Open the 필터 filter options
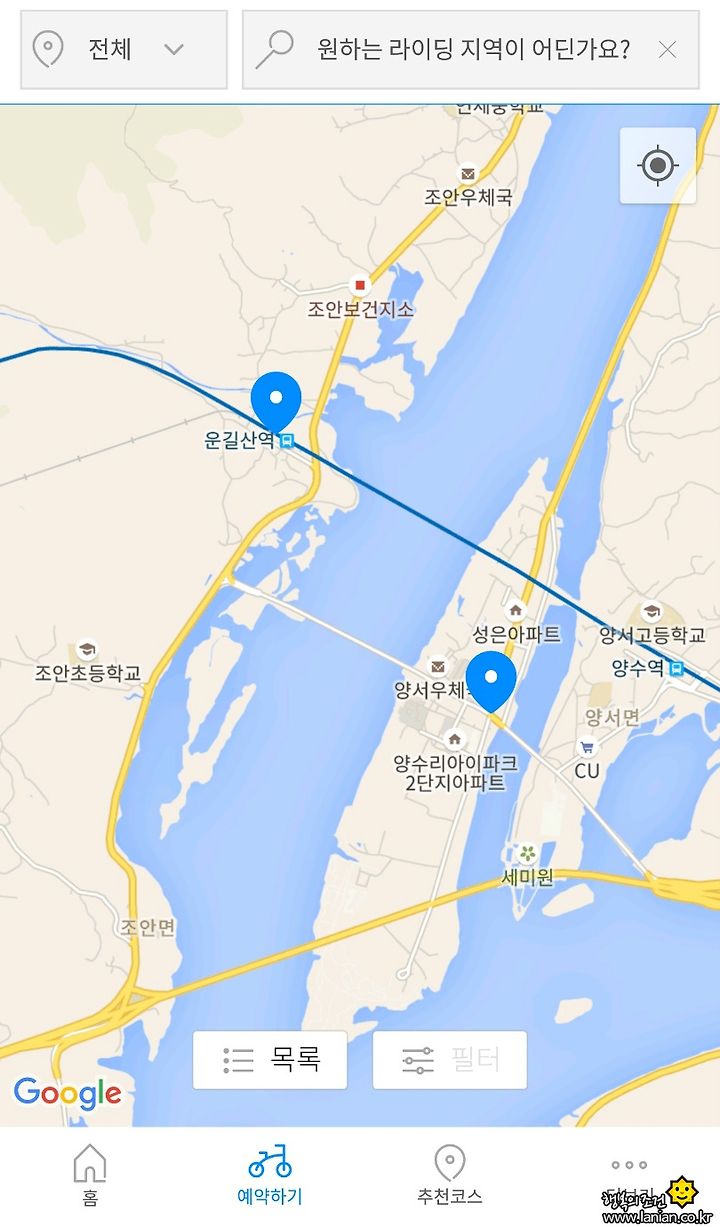The width and height of the screenshot is (720, 1227). [x=450, y=1060]
